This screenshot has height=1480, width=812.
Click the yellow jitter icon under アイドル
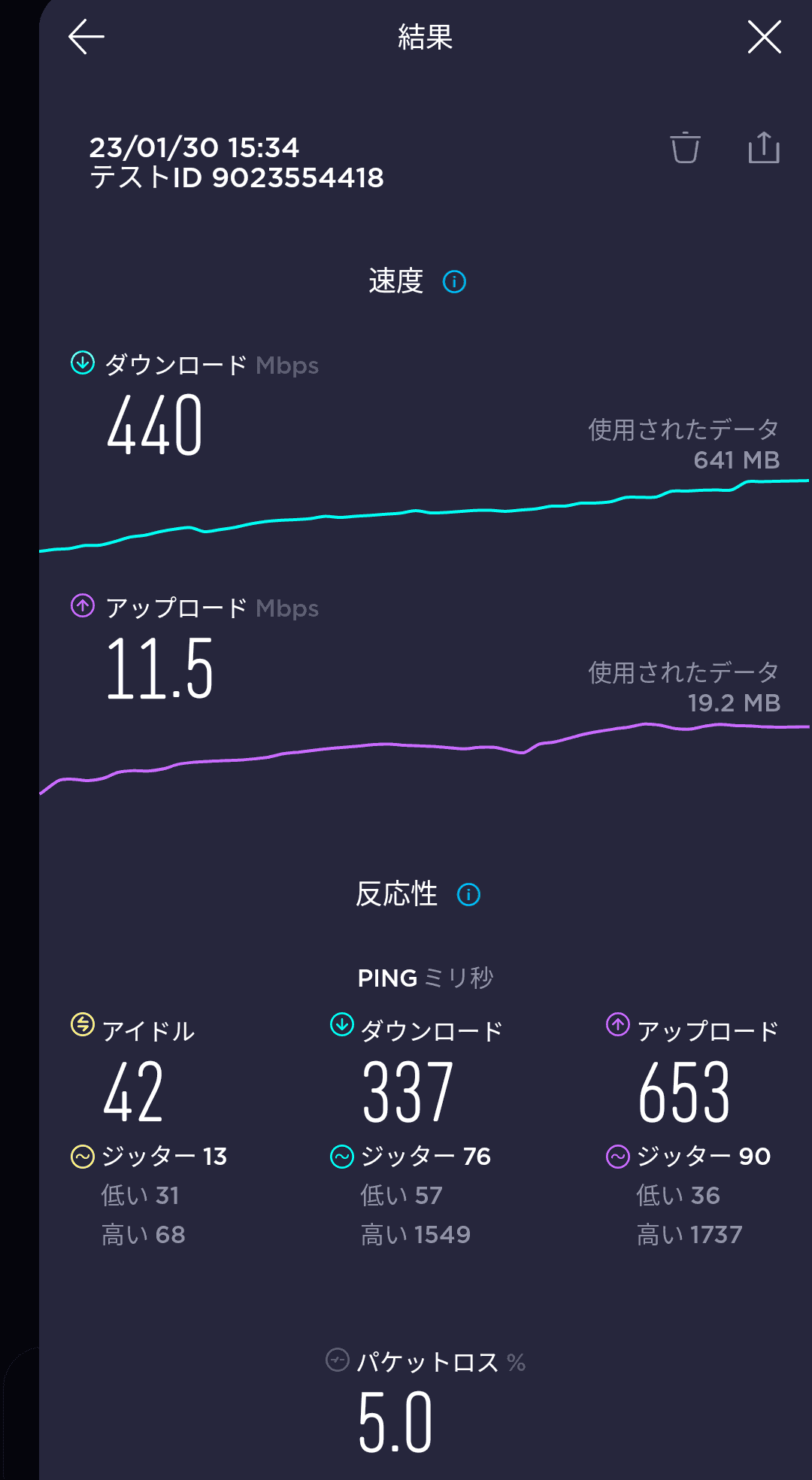(x=83, y=1155)
